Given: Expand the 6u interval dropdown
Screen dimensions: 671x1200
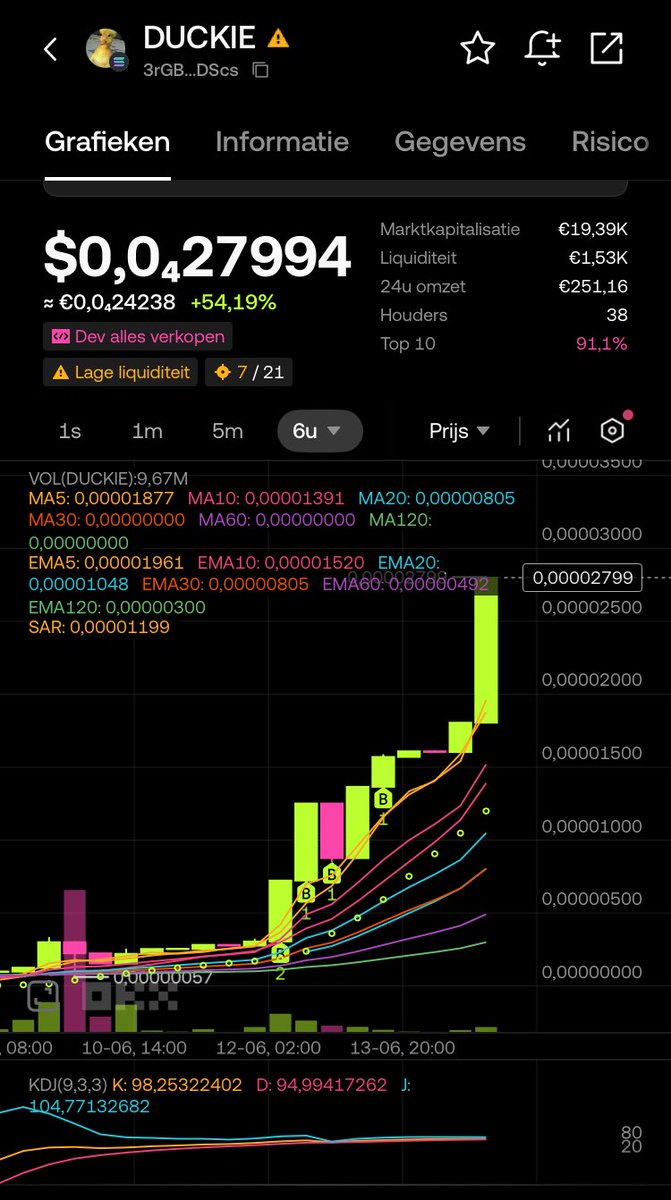Looking at the screenshot, I should pyautogui.click(x=319, y=431).
